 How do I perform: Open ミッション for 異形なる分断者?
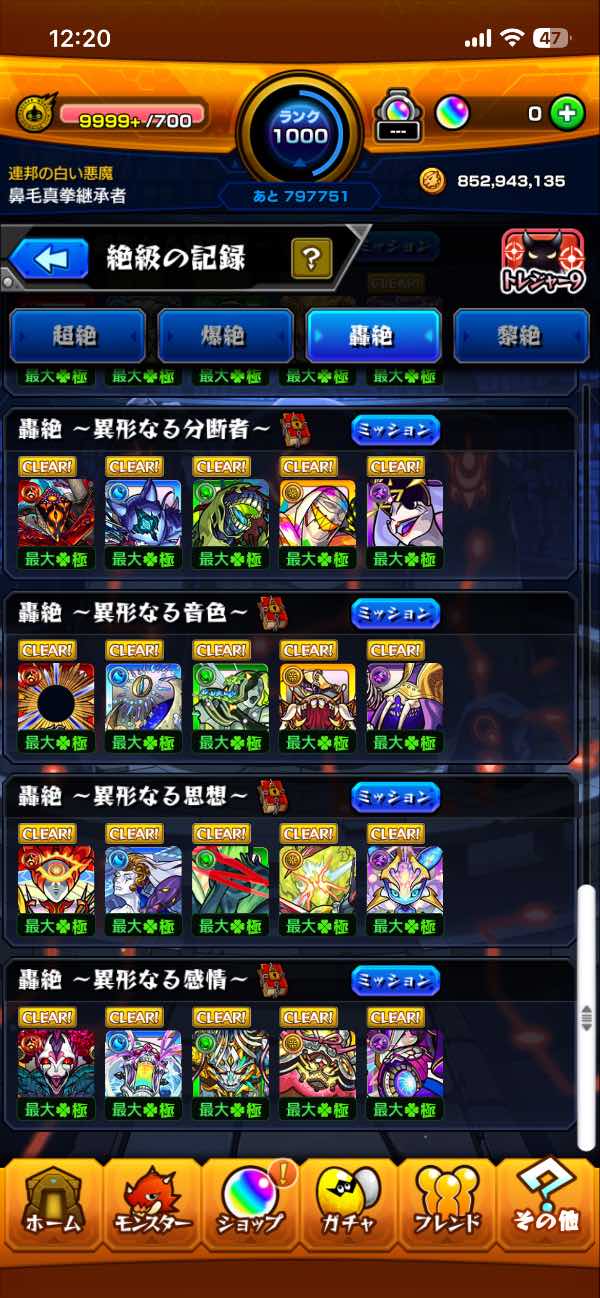(x=395, y=430)
